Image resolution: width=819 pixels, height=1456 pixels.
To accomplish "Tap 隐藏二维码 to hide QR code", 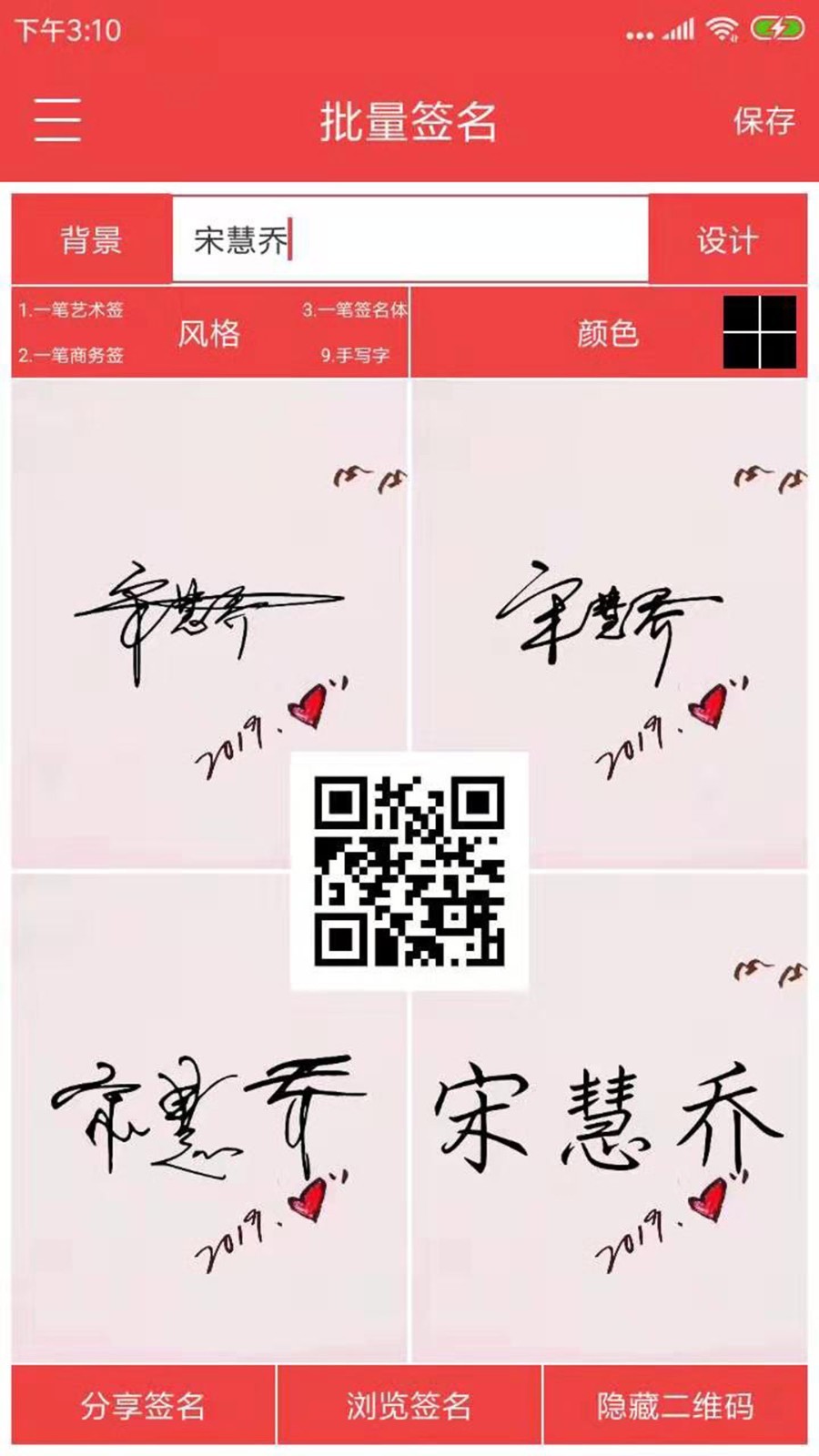I will 675,1406.
